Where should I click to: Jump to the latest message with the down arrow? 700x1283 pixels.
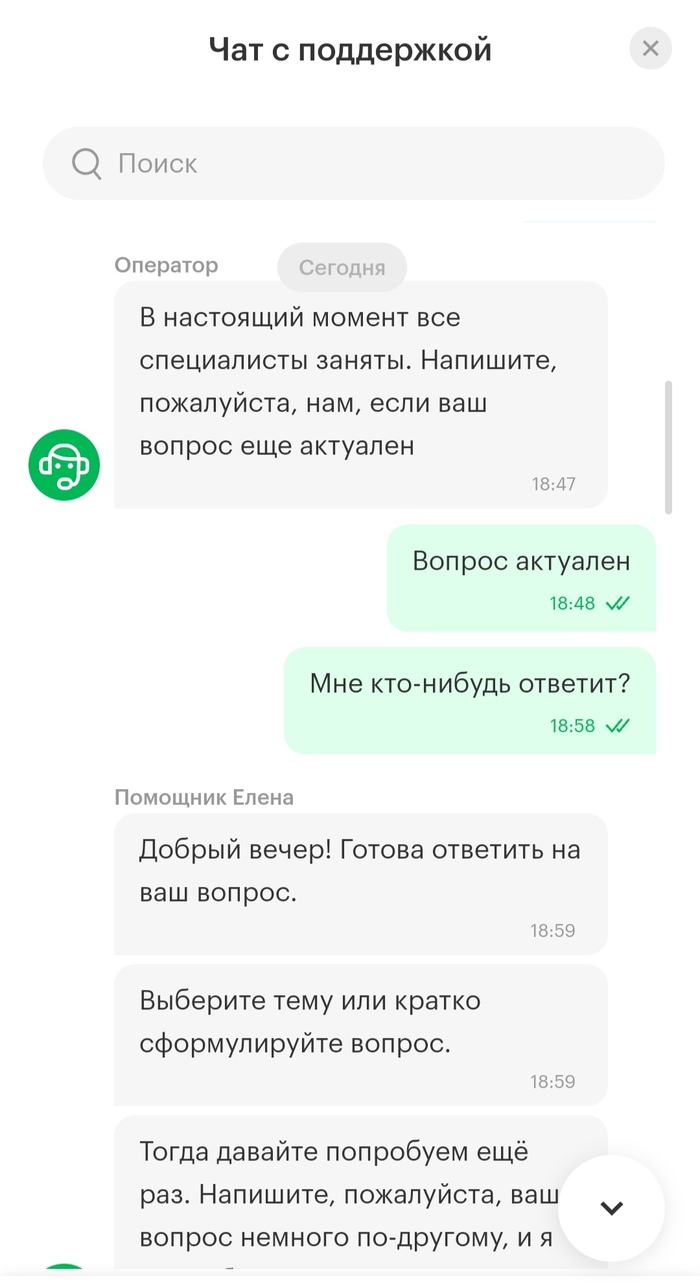(611, 1208)
